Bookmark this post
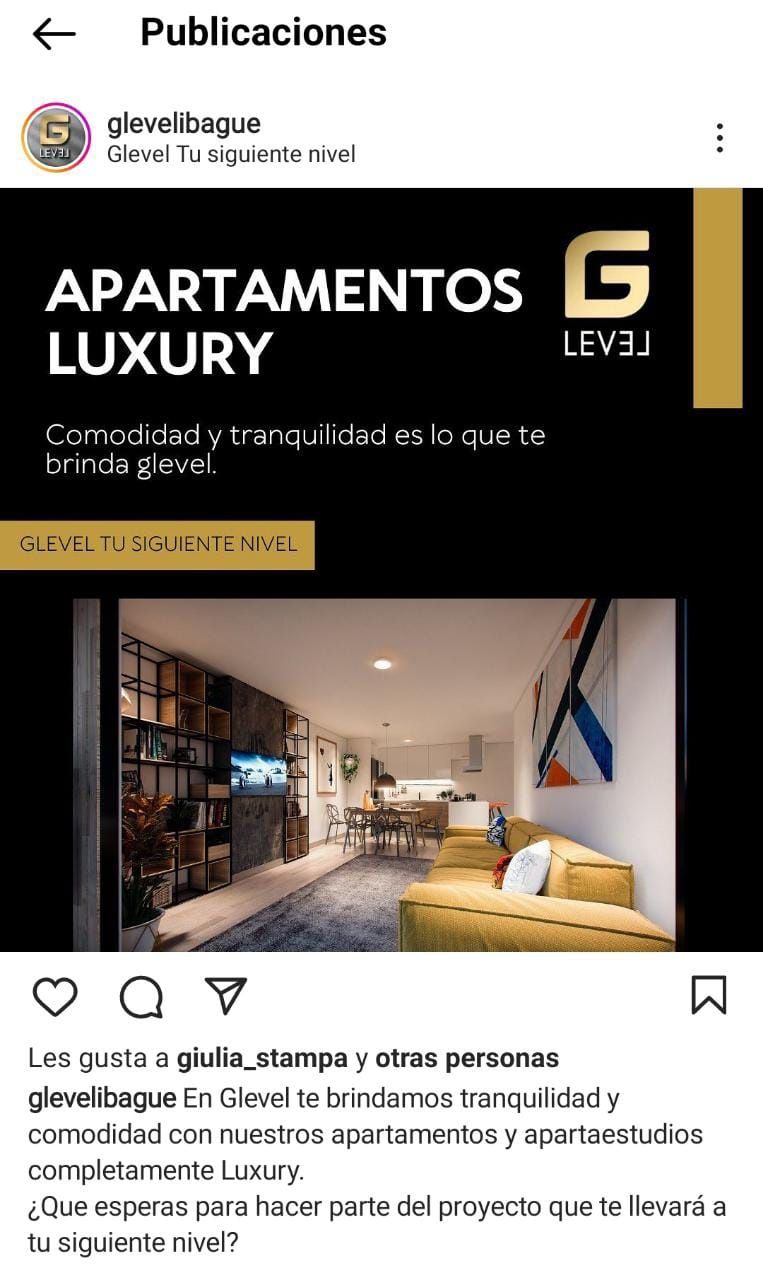Image resolution: width=763 pixels, height=1280 pixels. pos(709,996)
